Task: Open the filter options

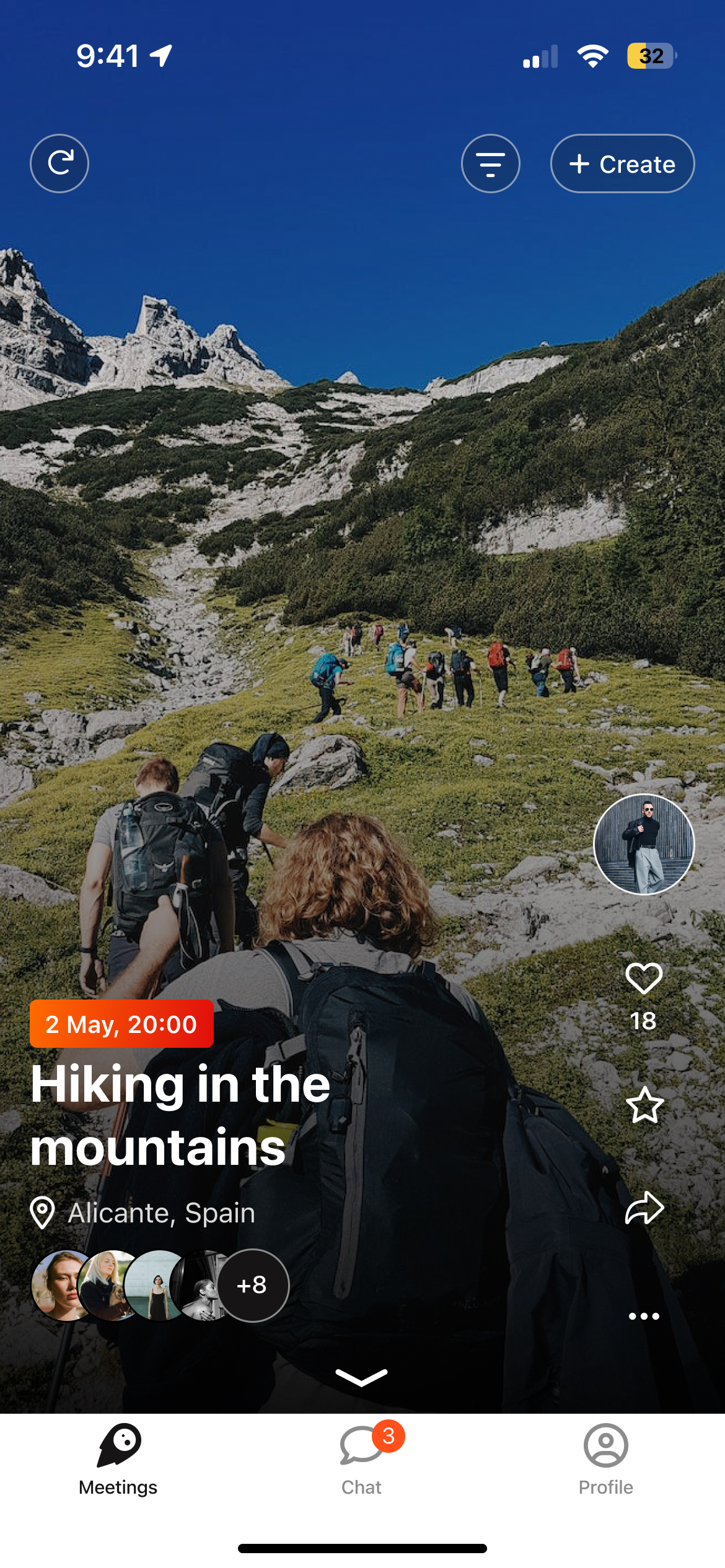Action: click(x=490, y=163)
